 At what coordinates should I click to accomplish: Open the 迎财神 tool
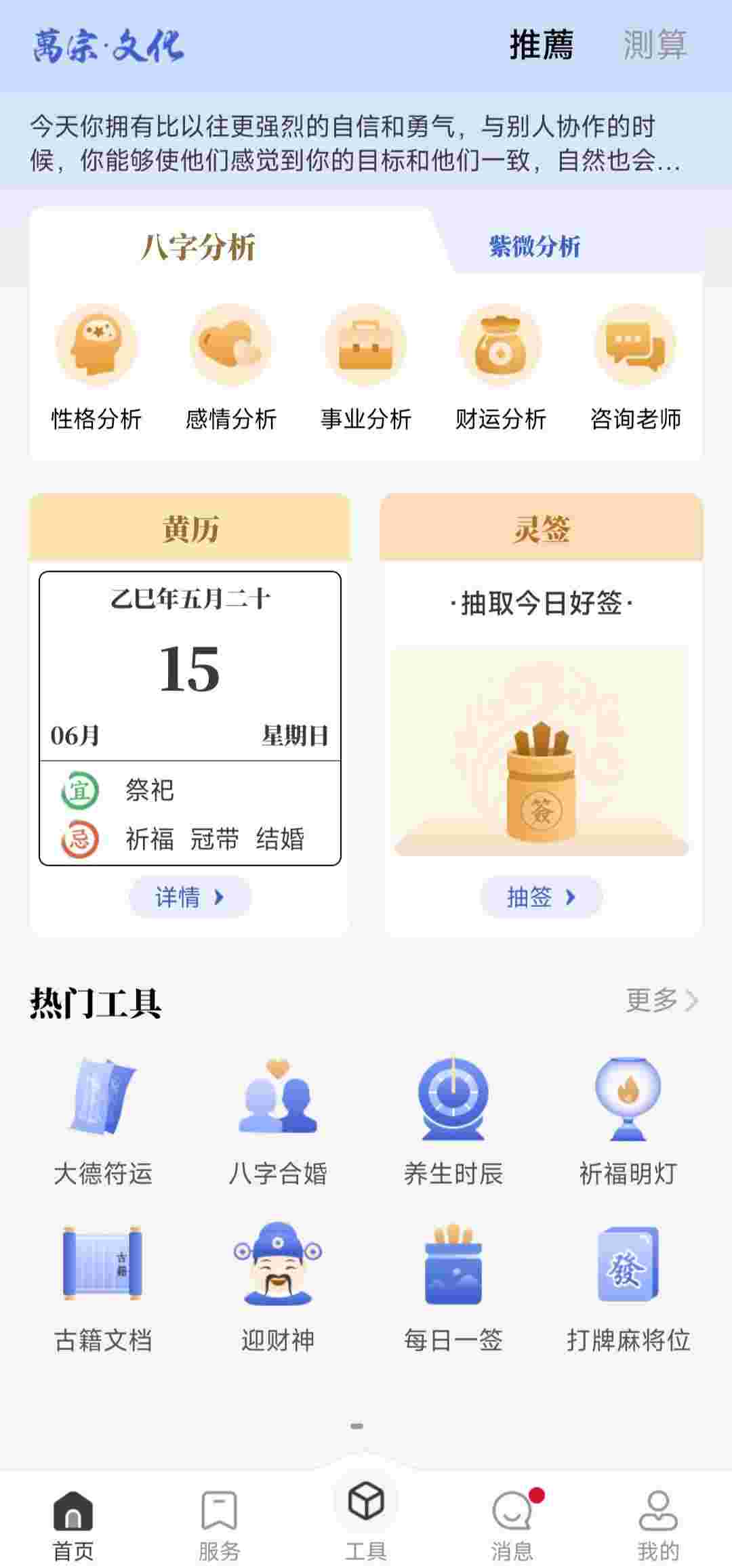coord(278,1287)
